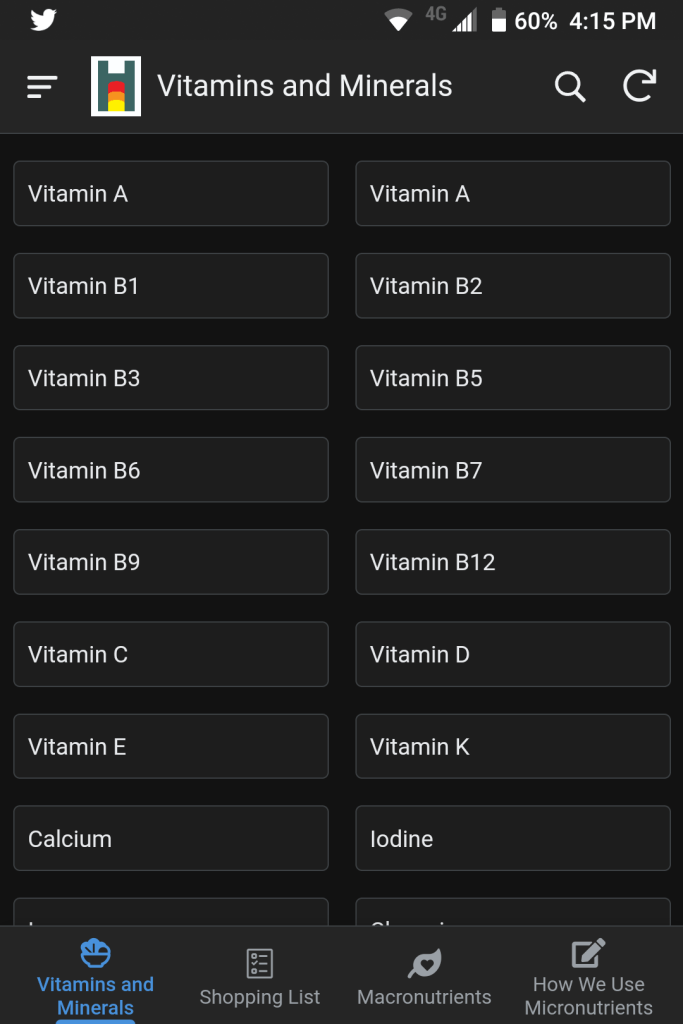View Vitamin C details
Image resolution: width=683 pixels, height=1024 pixels.
tap(170, 654)
